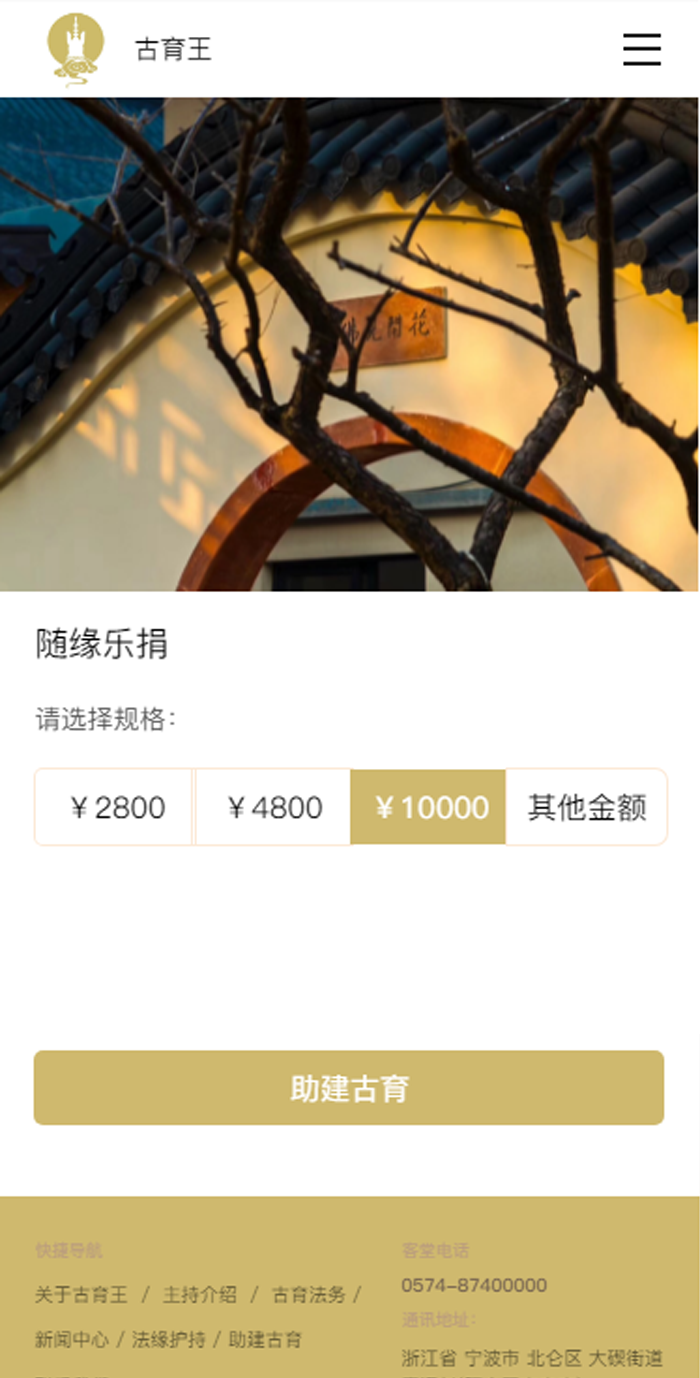Go to 主持介绍 page

(x=200, y=1295)
